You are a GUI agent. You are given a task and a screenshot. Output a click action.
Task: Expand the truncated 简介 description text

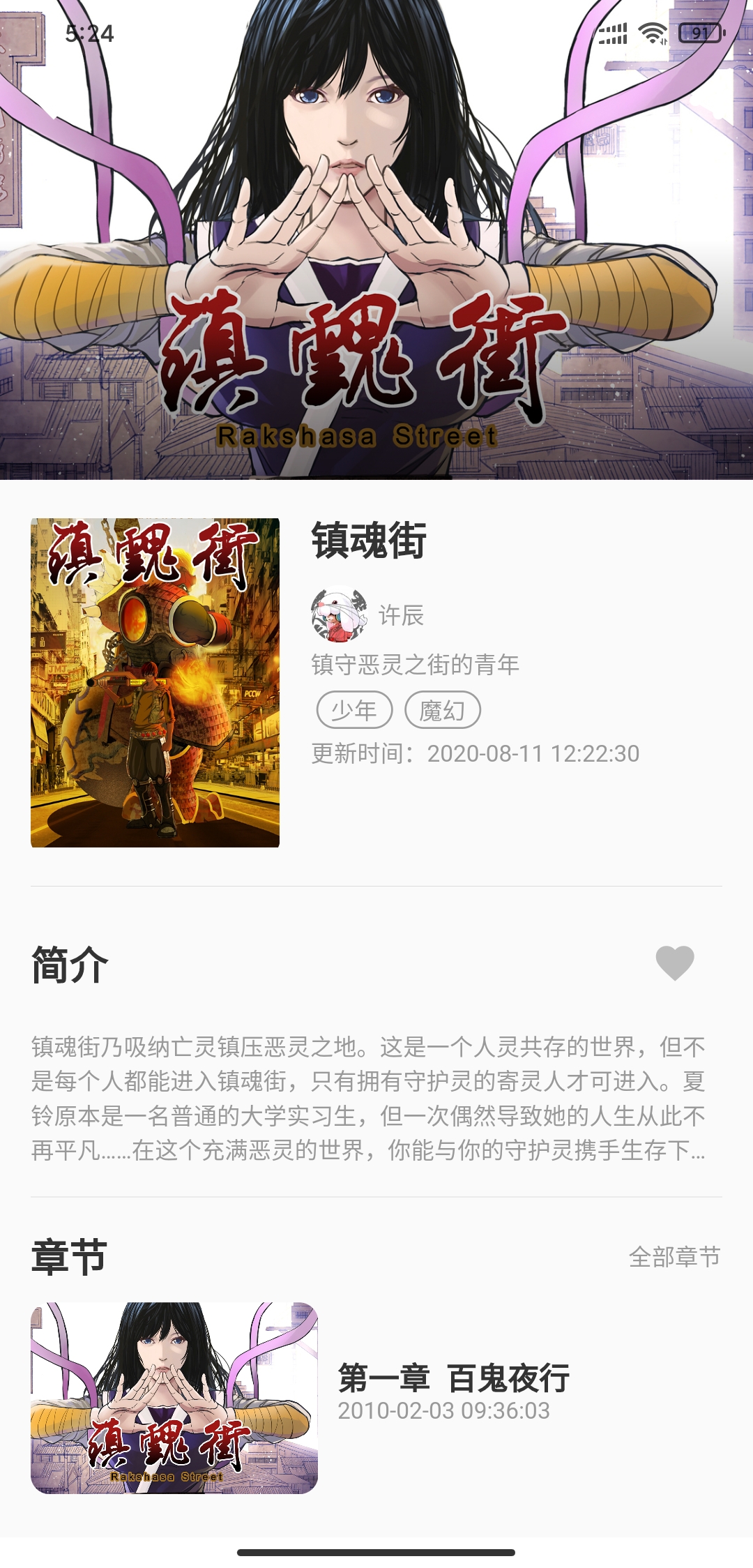click(x=368, y=1099)
